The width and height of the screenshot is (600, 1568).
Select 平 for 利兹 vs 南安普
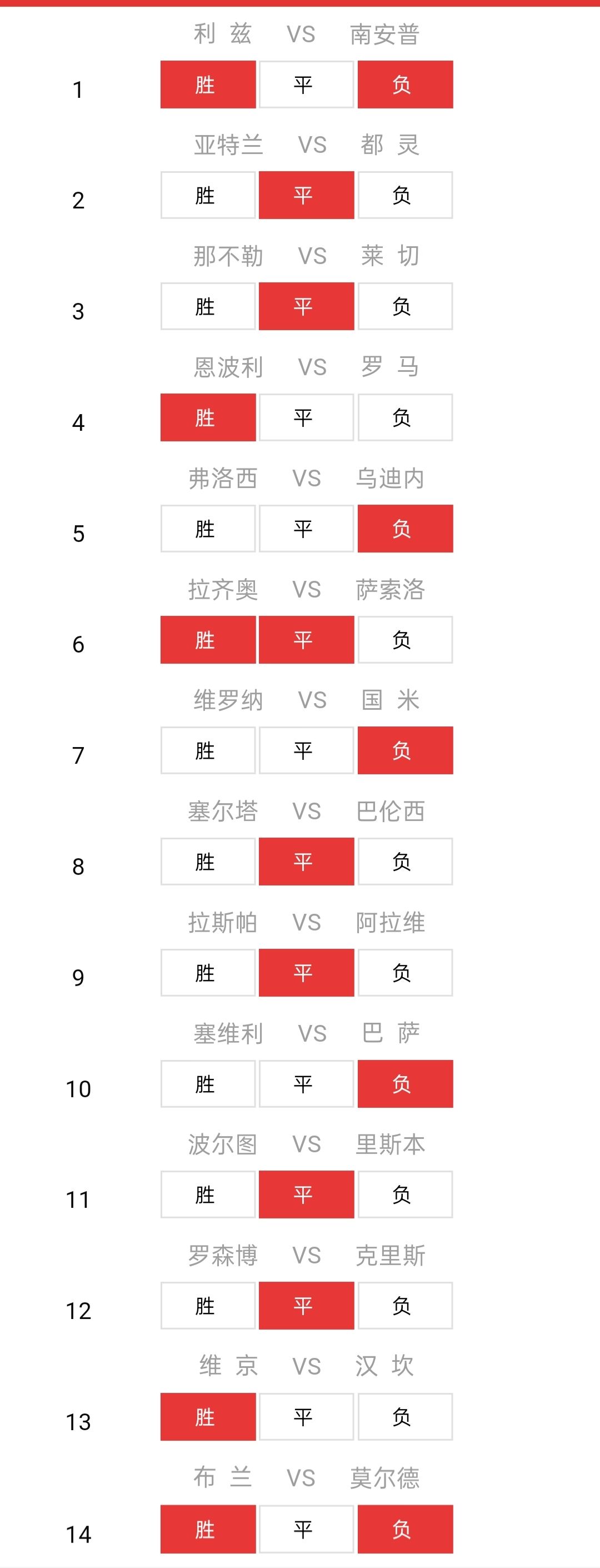click(x=306, y=84)
